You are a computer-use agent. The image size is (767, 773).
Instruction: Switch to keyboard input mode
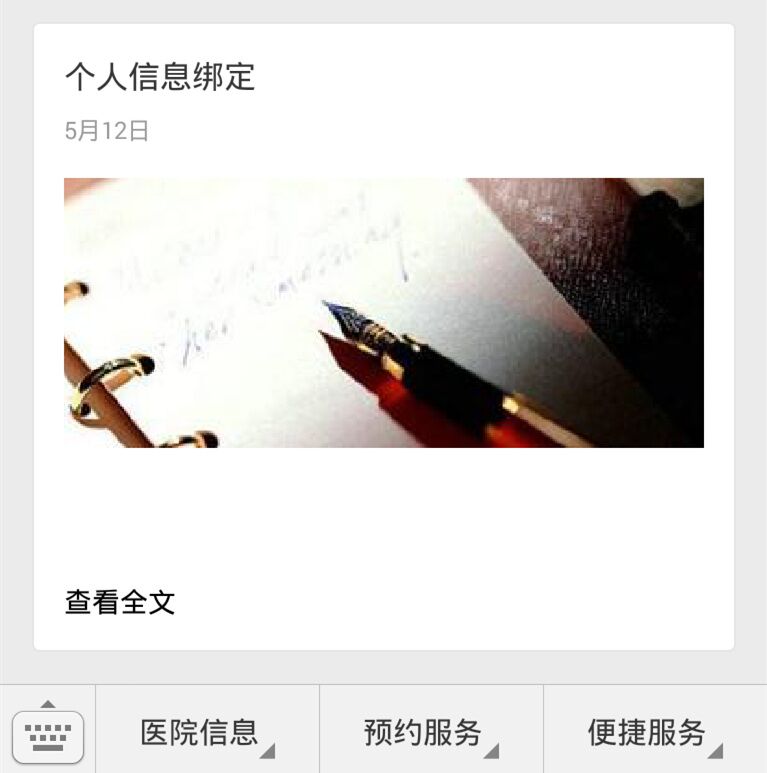coord(48,732)
